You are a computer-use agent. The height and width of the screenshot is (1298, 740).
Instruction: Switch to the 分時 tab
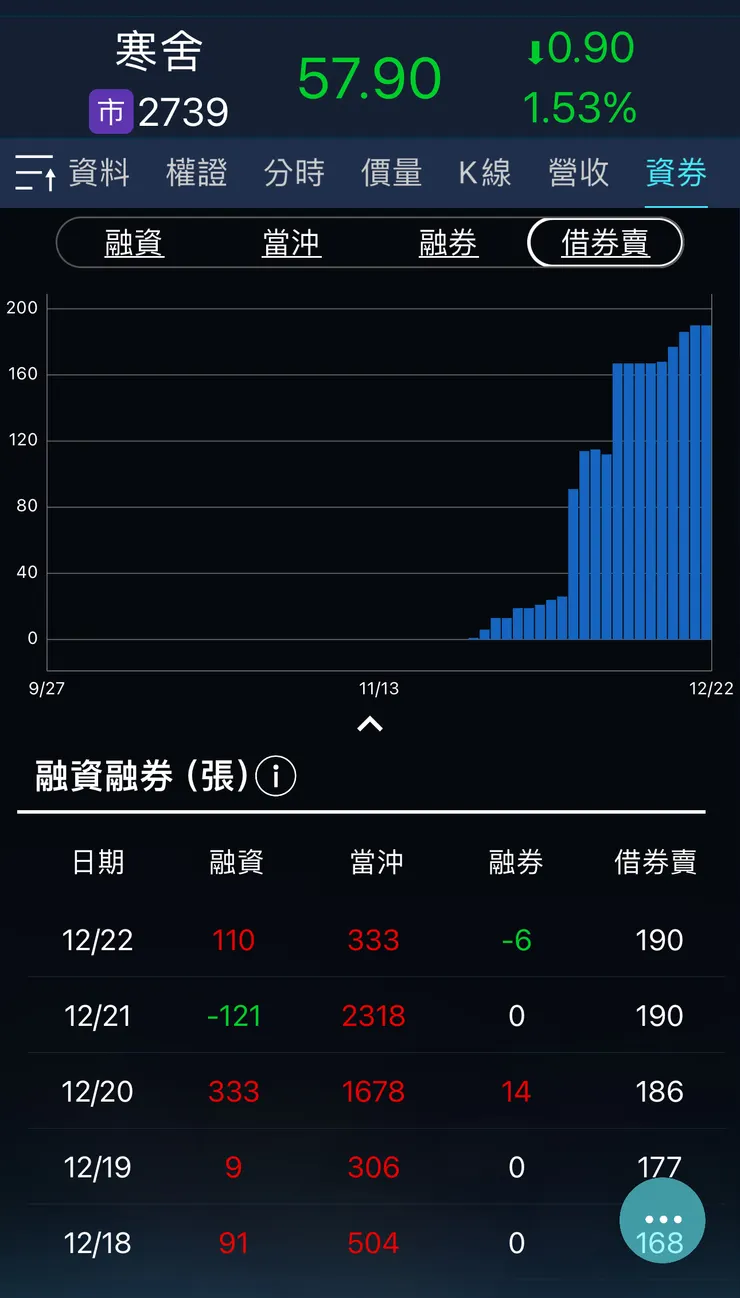294,172
